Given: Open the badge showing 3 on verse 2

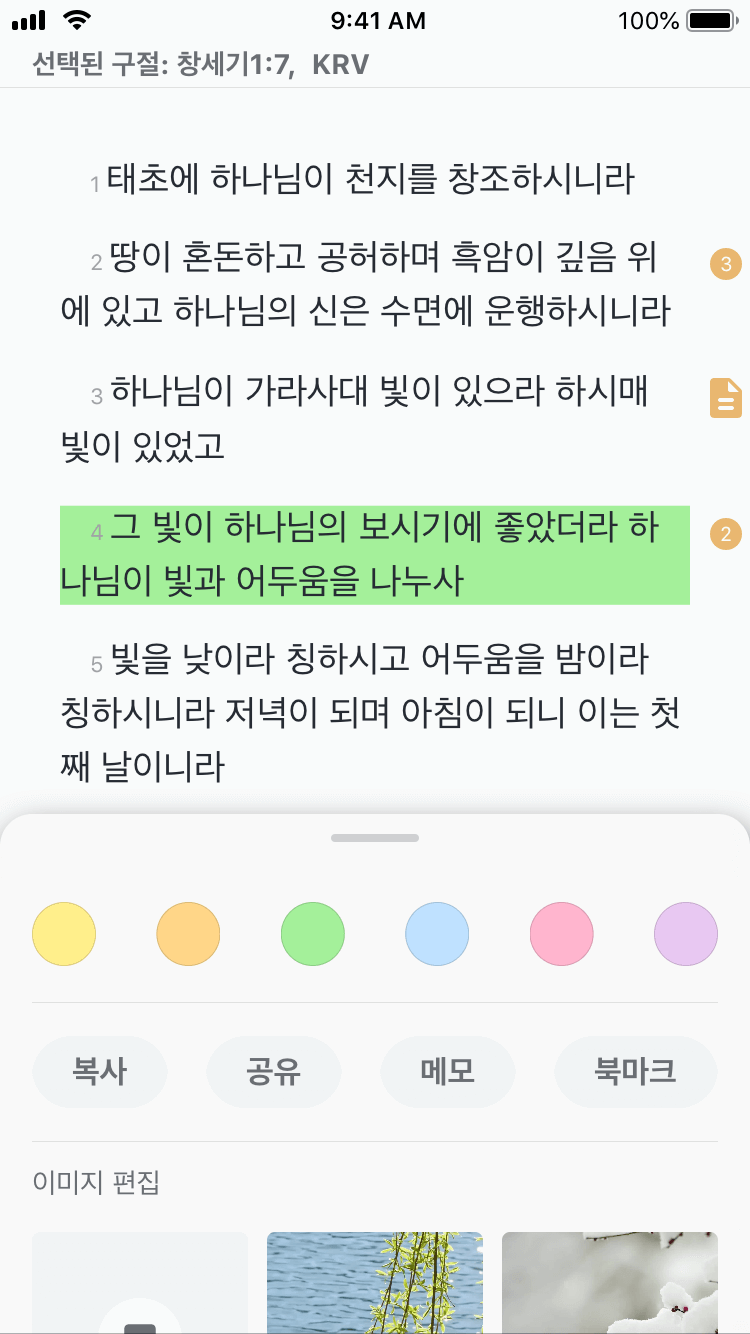Looking at the screenshot, I should (x=726, y=265).
